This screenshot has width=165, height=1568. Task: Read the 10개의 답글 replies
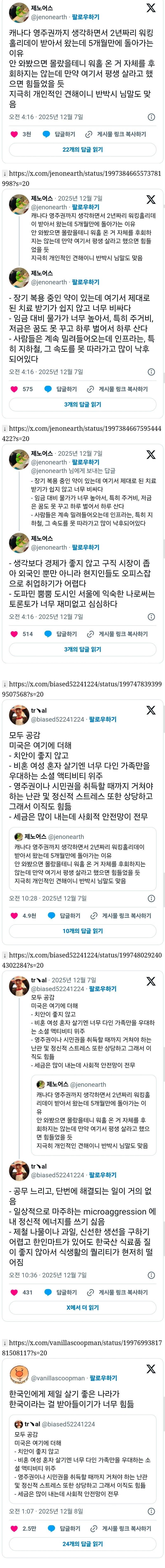(82, 931)
